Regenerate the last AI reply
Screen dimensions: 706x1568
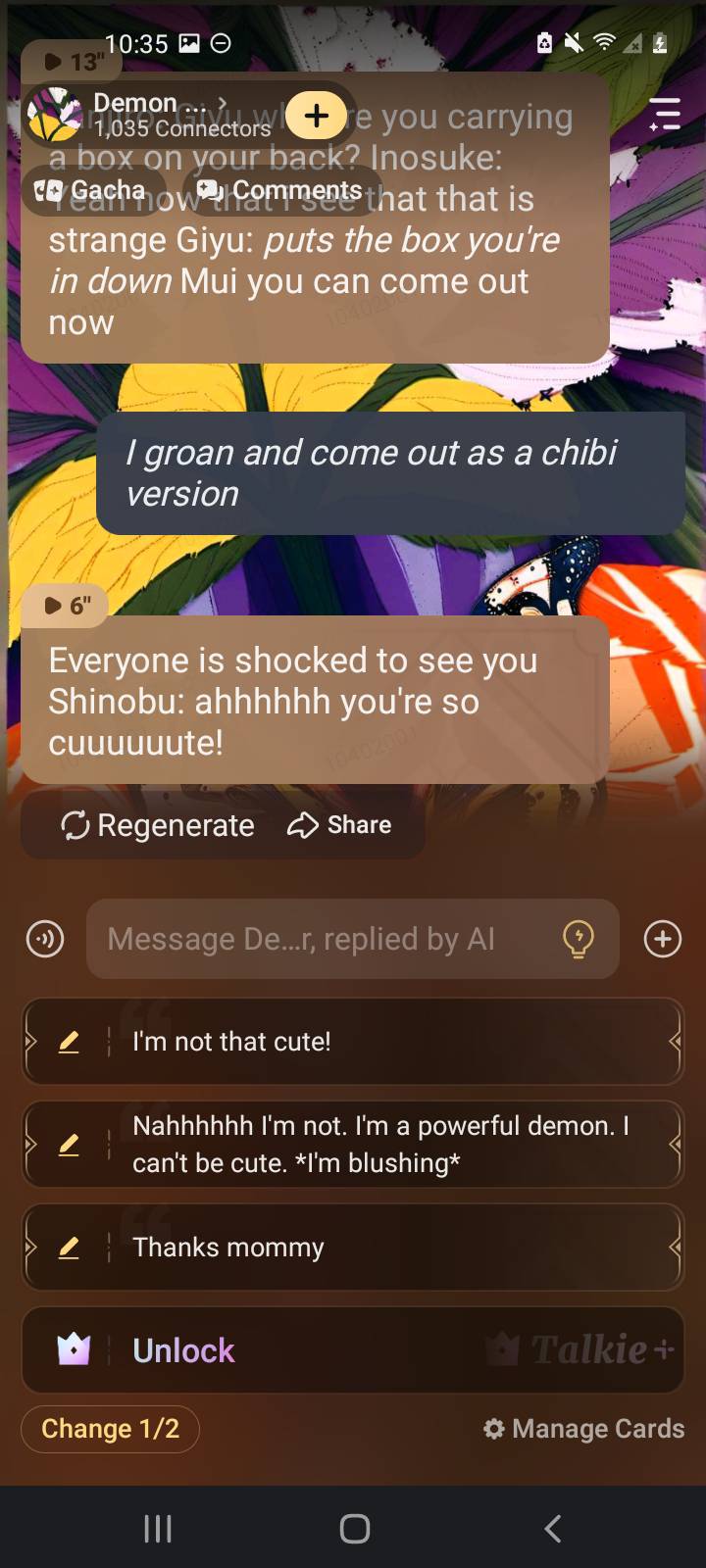(158, 825)
